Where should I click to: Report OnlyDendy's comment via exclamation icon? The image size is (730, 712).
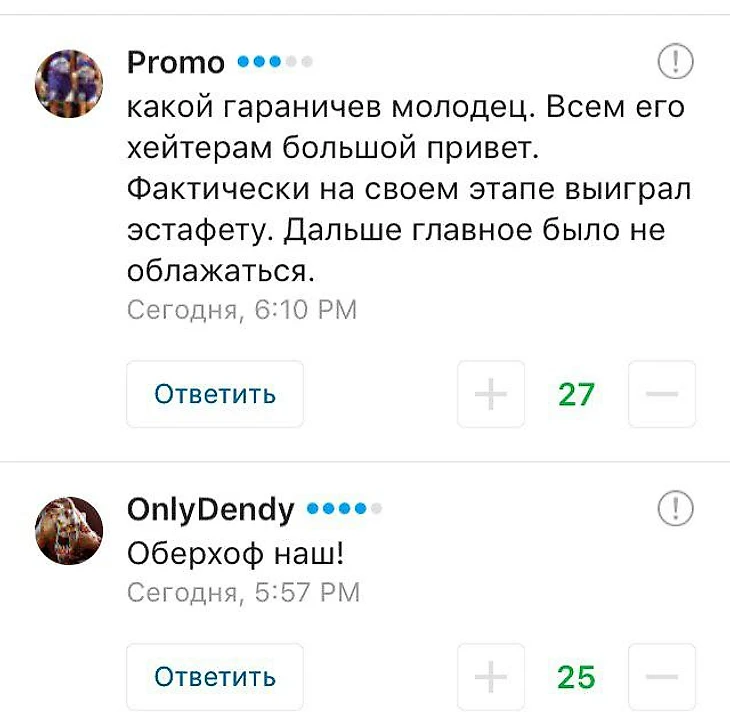pyautogui.click(x=675, y=509)
